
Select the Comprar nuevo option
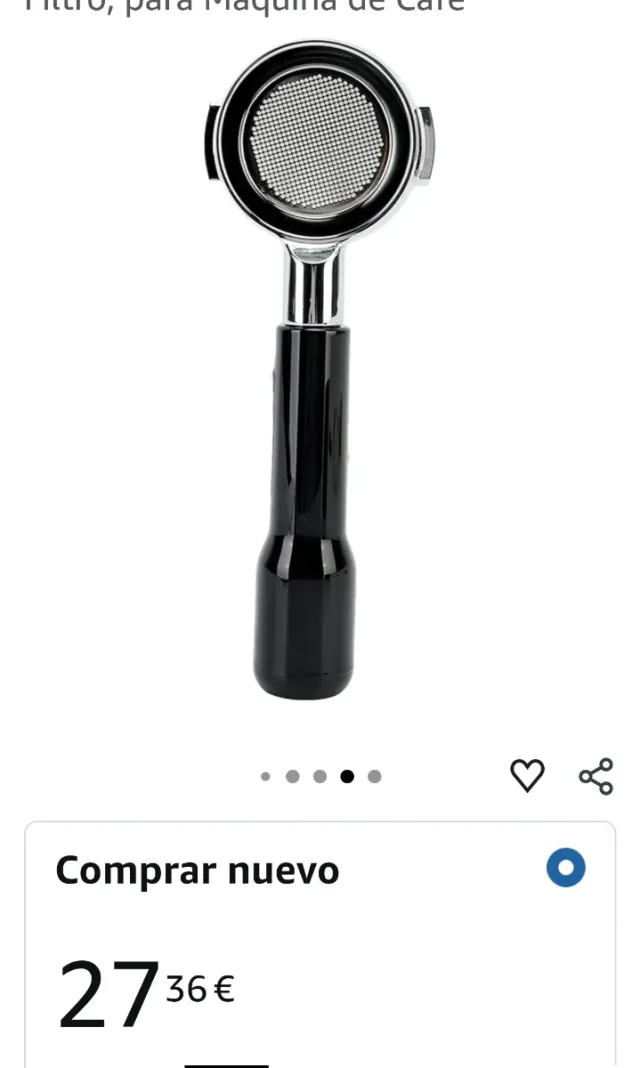[x=565, y=868]
